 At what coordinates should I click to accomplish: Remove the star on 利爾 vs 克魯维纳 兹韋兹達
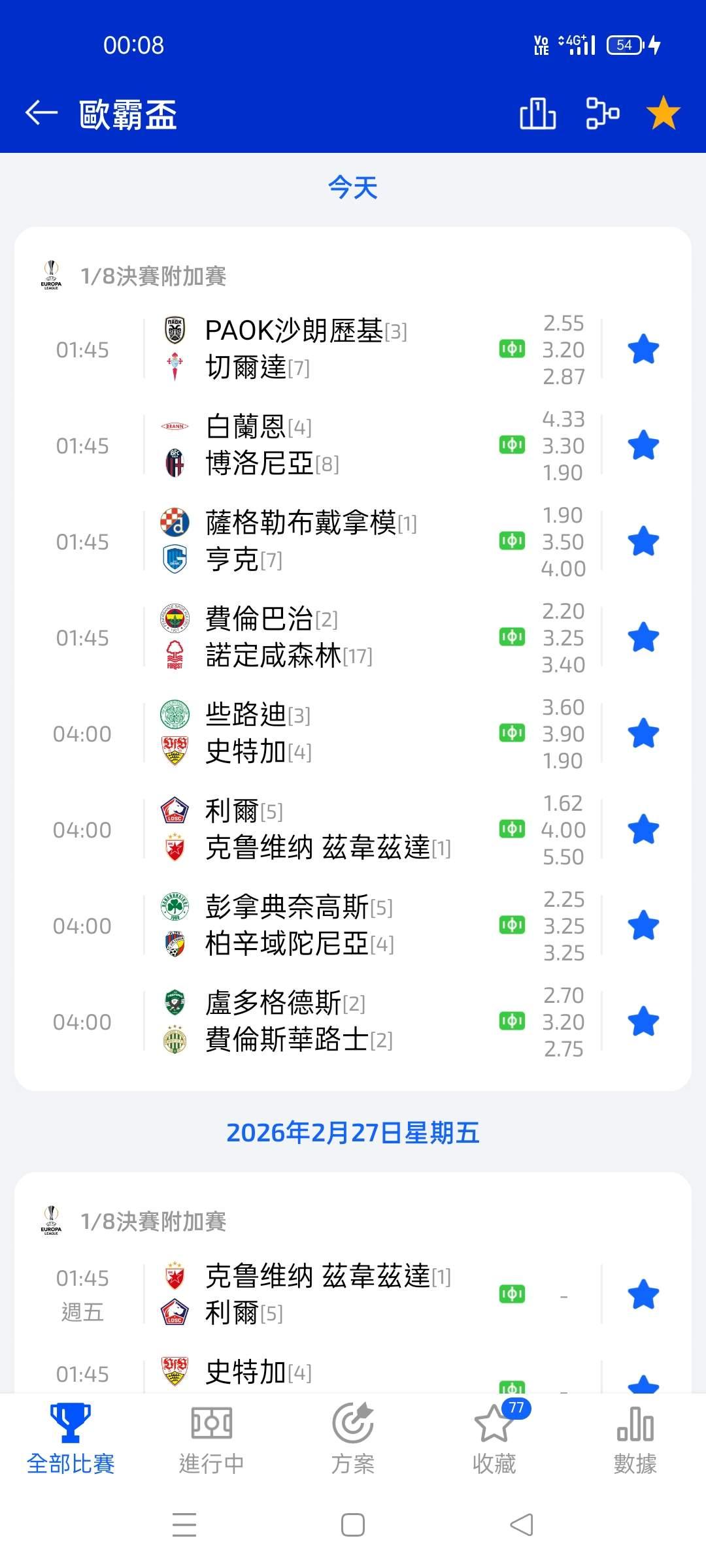[x=643, y=830]
